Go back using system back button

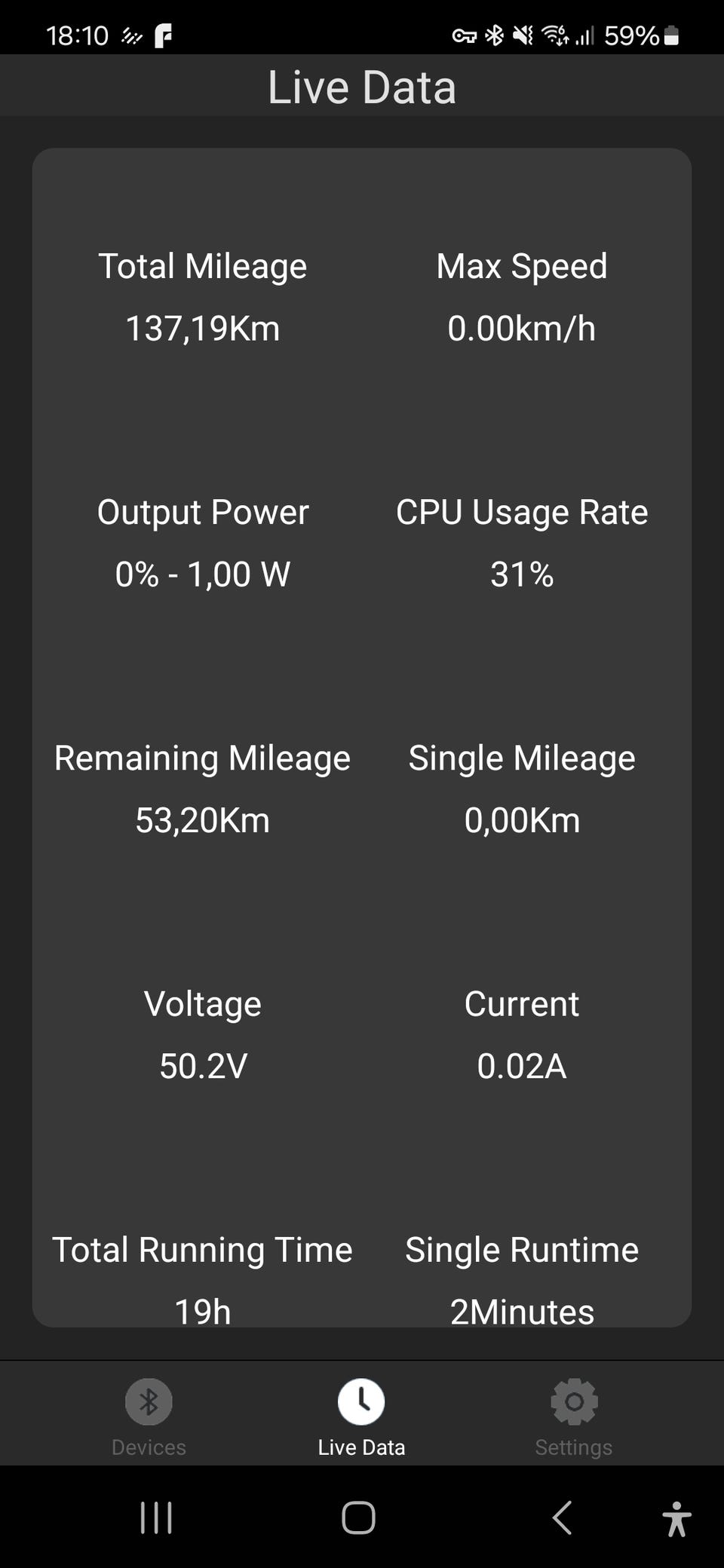pos(563,1517)
